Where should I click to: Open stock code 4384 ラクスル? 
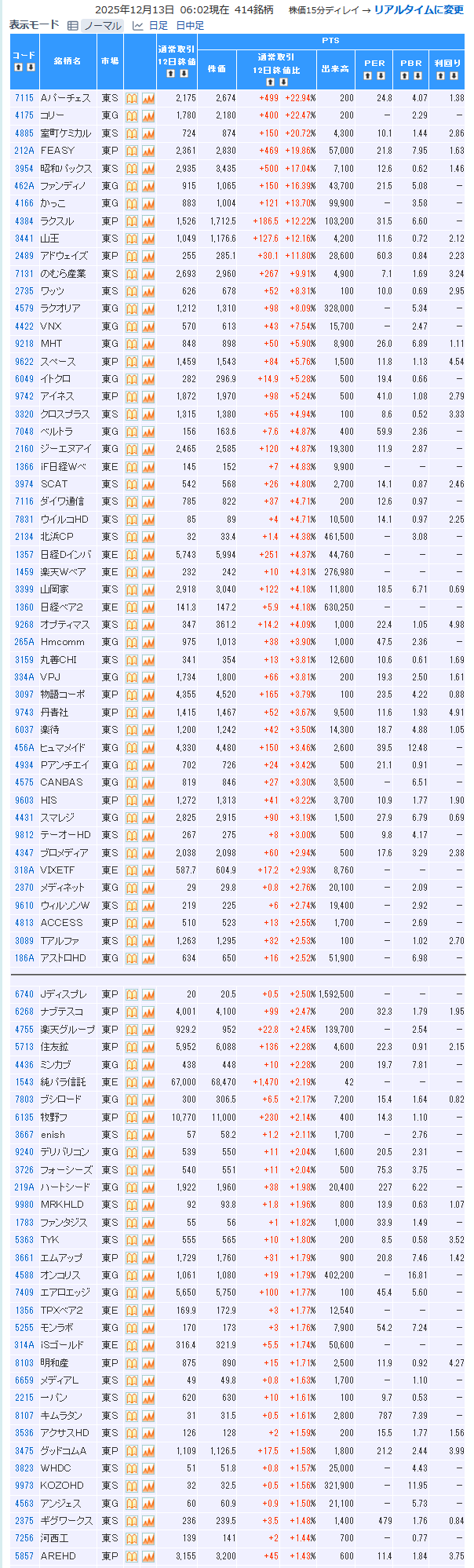tap(24, 221)
